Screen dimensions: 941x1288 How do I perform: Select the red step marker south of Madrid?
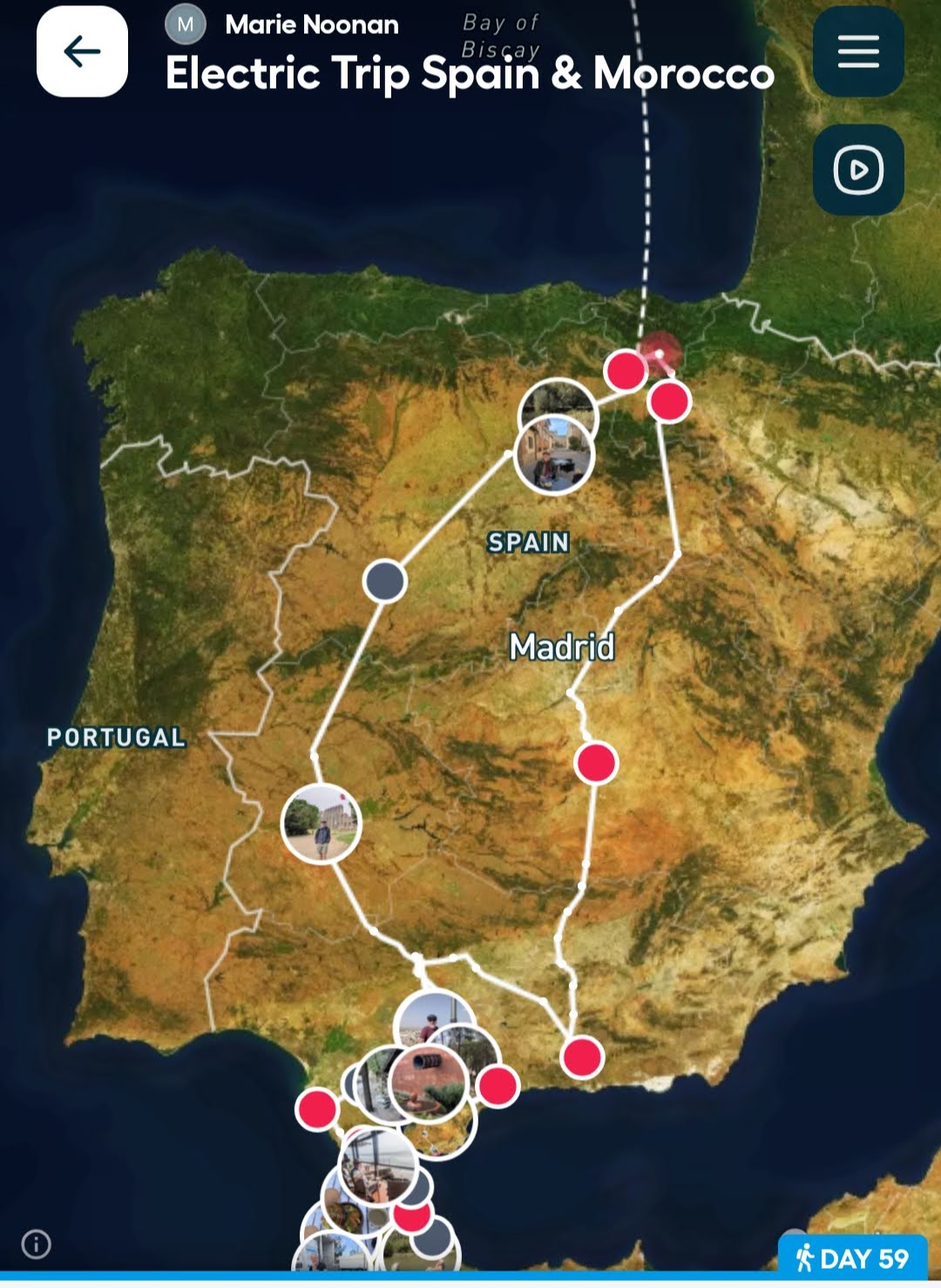click(x=597, y=763)
